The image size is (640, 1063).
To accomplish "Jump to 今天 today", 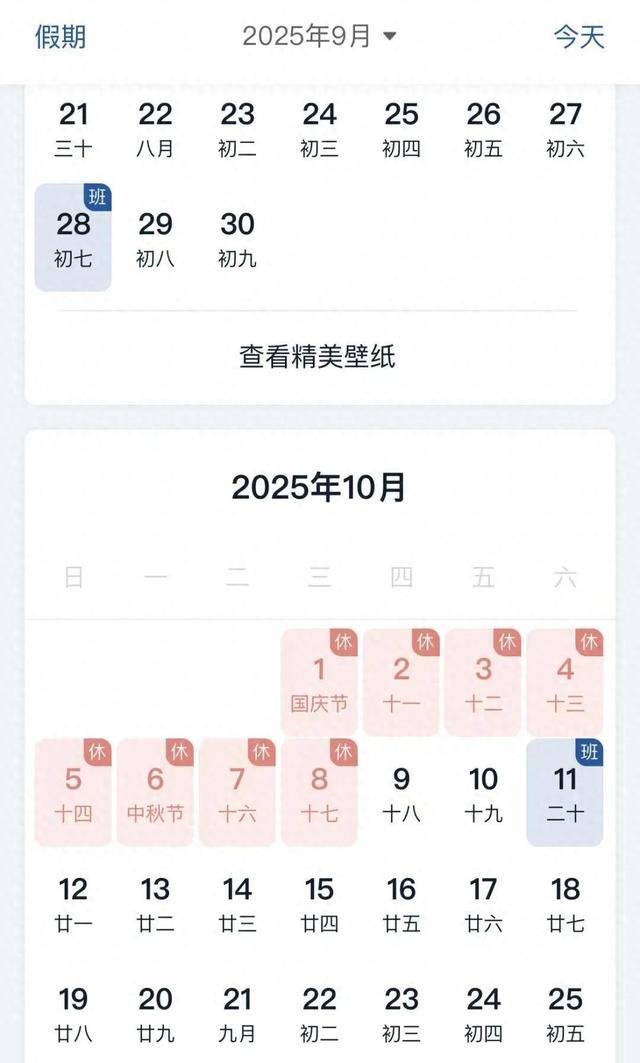I will click(x=579, y=37).
